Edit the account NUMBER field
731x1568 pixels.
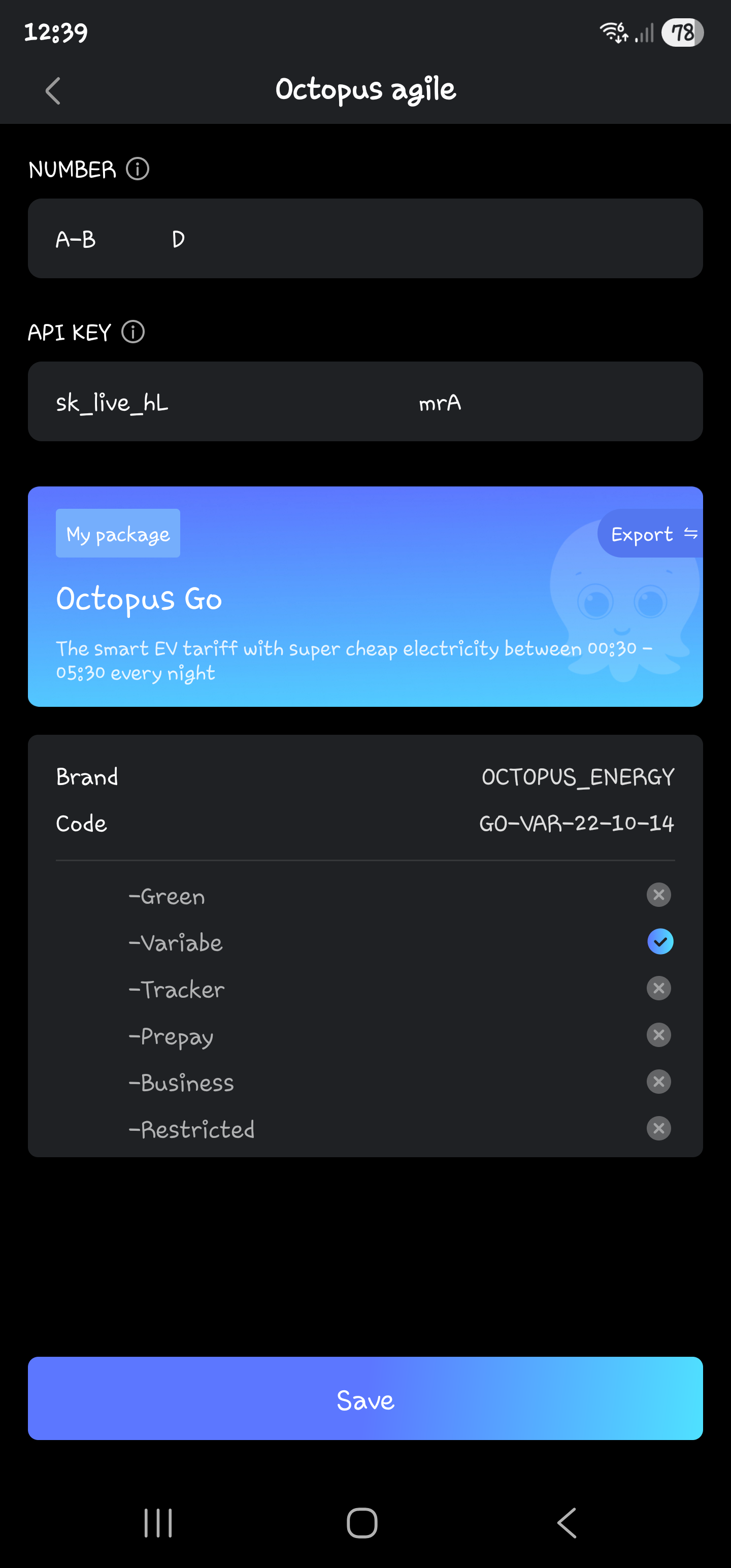click(x=365, y=239)
